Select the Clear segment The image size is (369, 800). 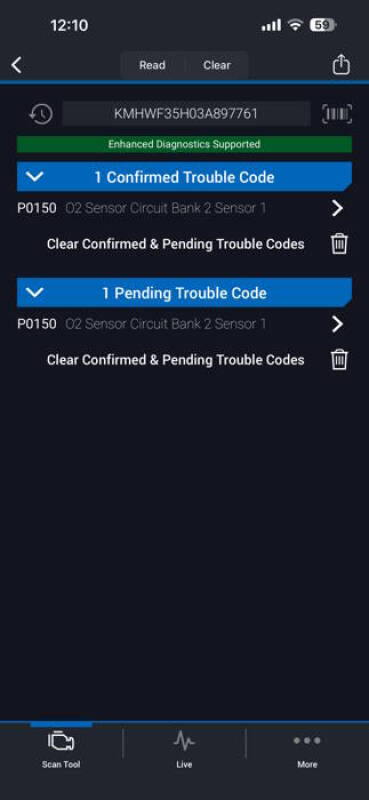tap(217, 65)
